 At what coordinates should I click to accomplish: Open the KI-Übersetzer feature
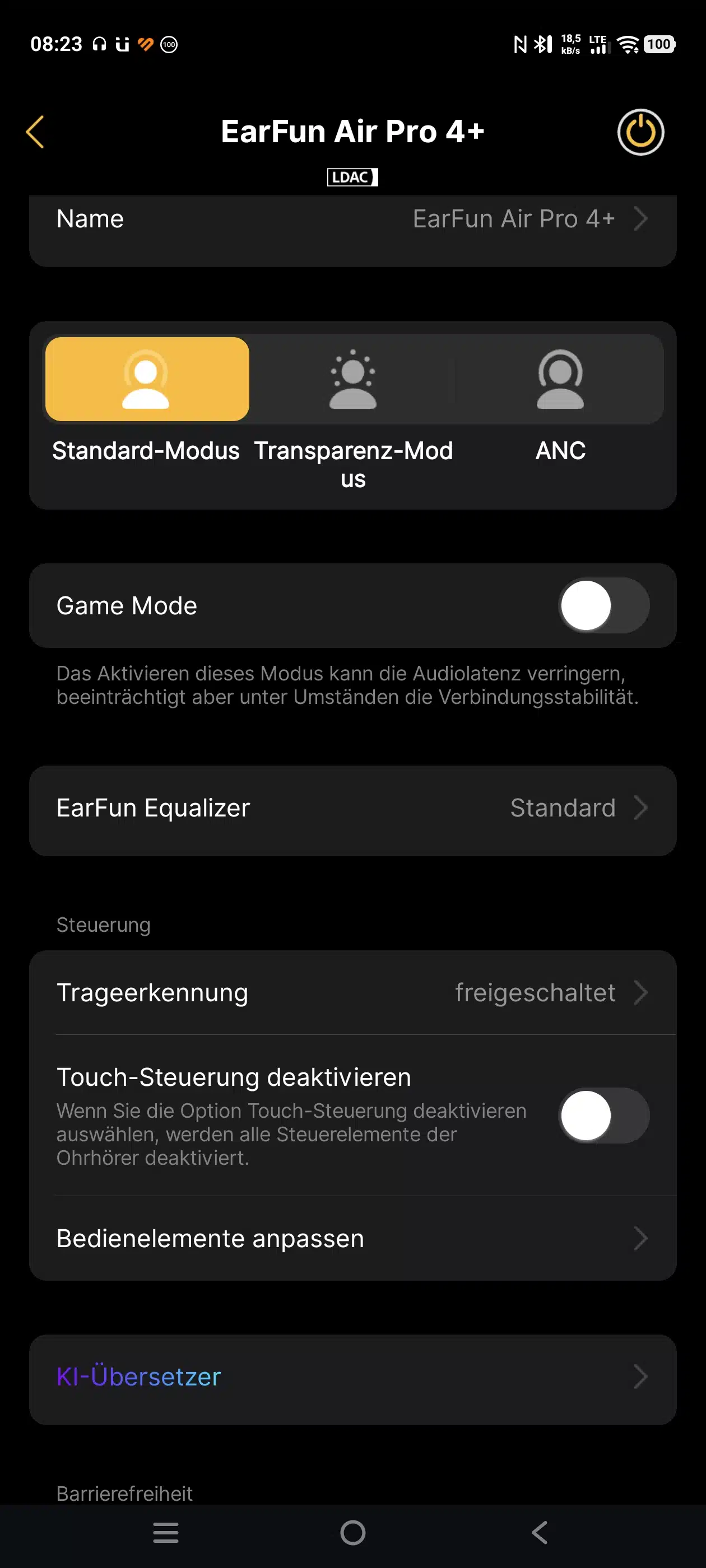click(x=352, y=1377)
